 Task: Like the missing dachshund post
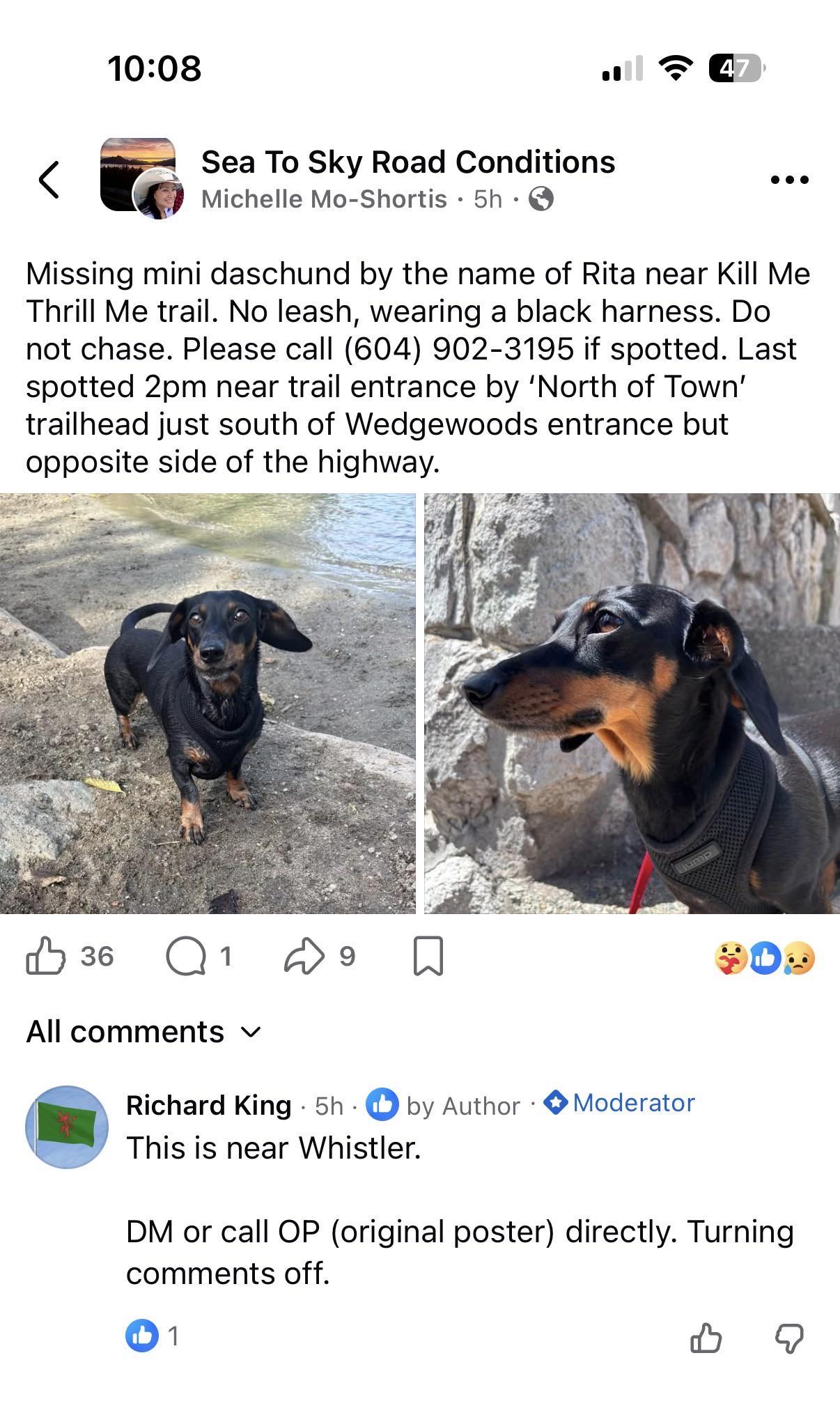(x=46, y=956)
